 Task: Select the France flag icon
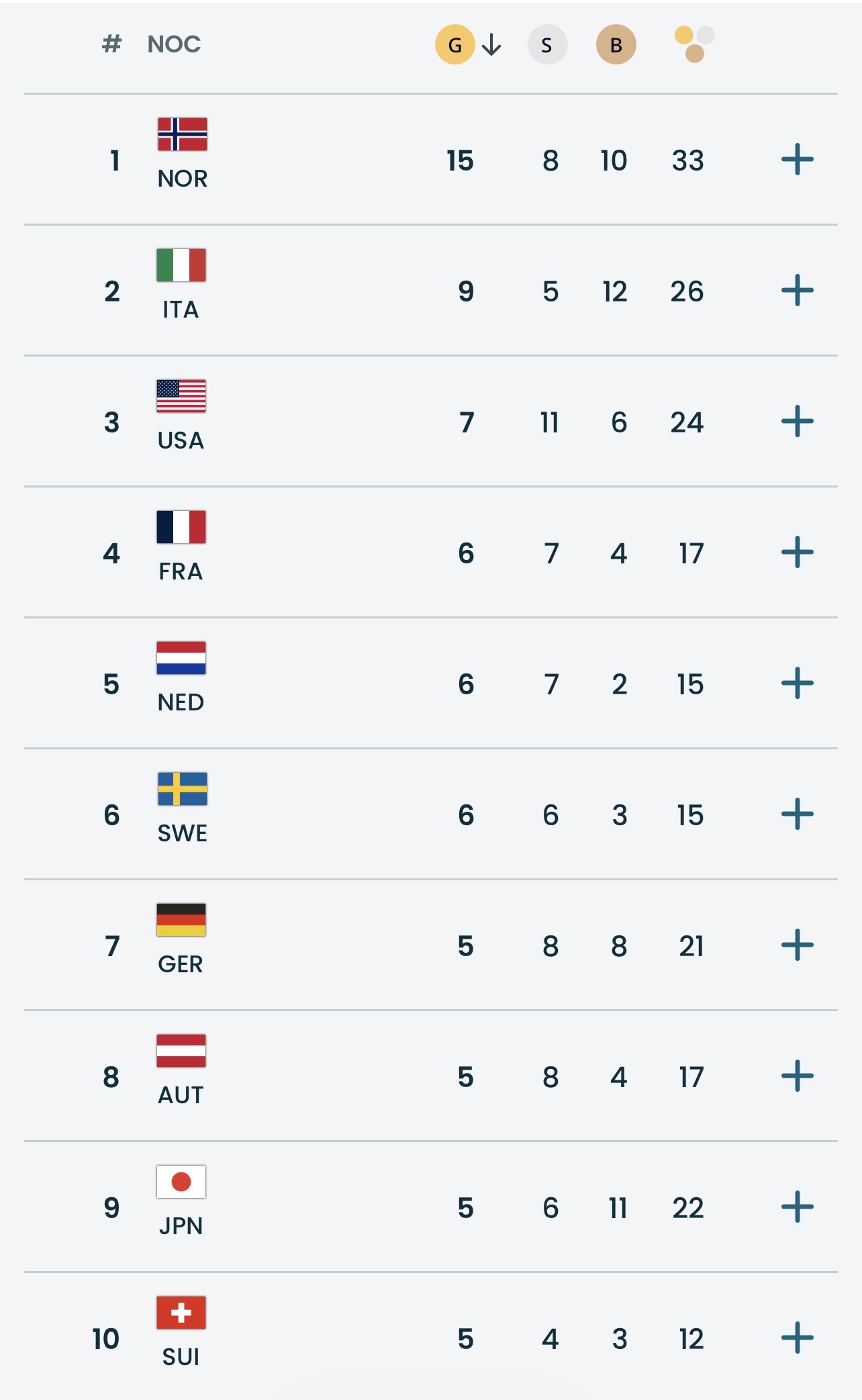pos(181,526)
